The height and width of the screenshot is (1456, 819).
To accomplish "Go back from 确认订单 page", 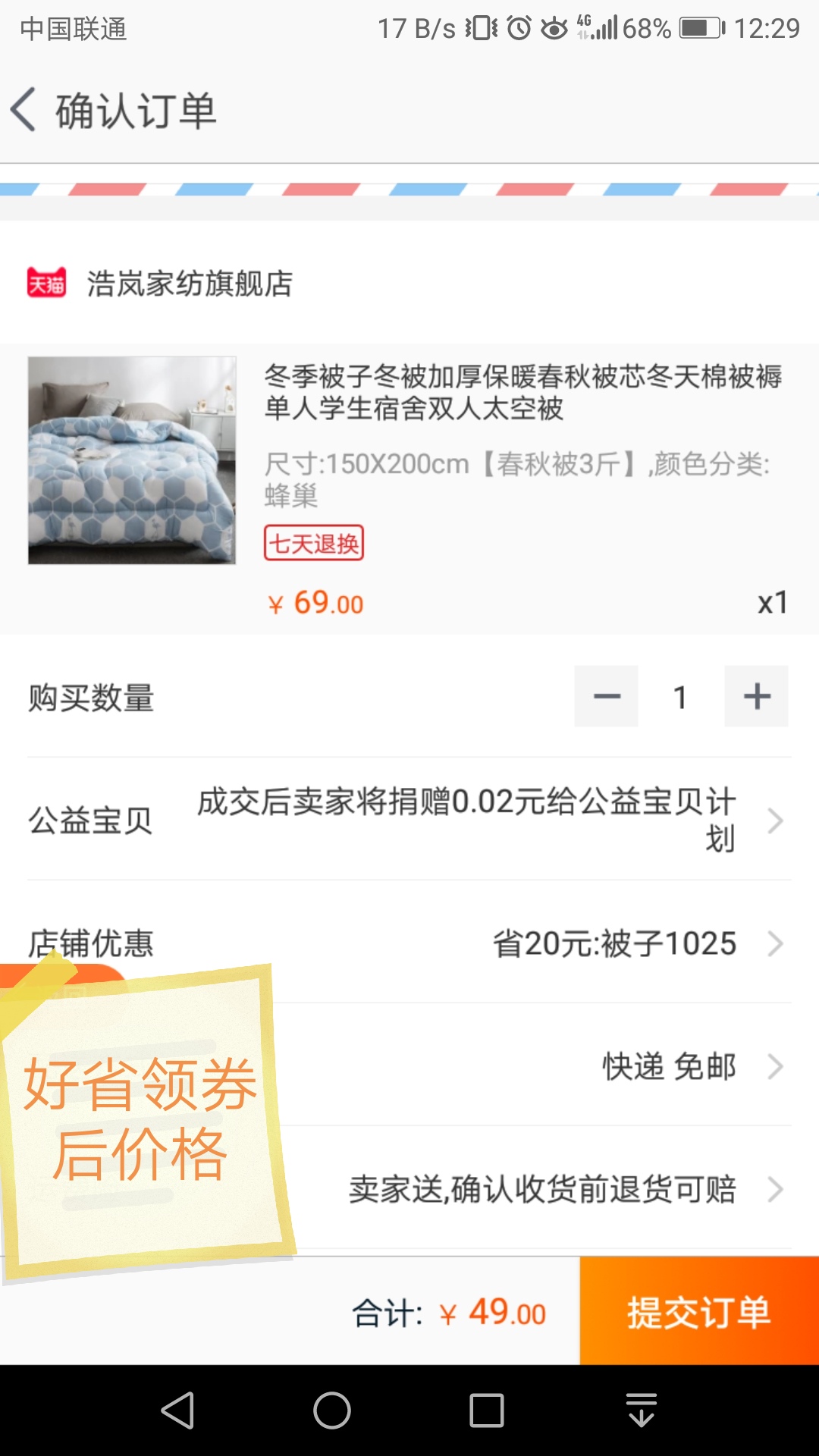I will point(24,110).
